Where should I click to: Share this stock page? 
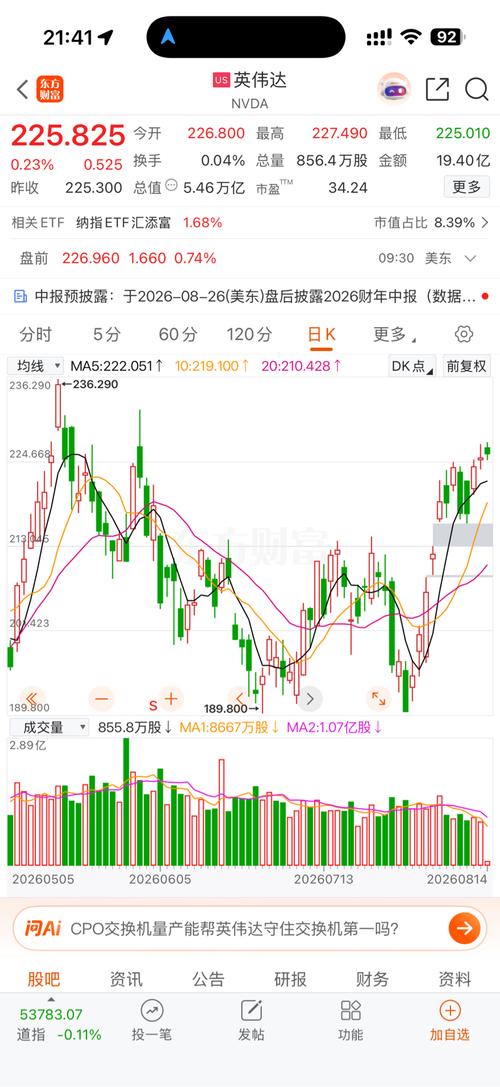click(x=437, y=89)
